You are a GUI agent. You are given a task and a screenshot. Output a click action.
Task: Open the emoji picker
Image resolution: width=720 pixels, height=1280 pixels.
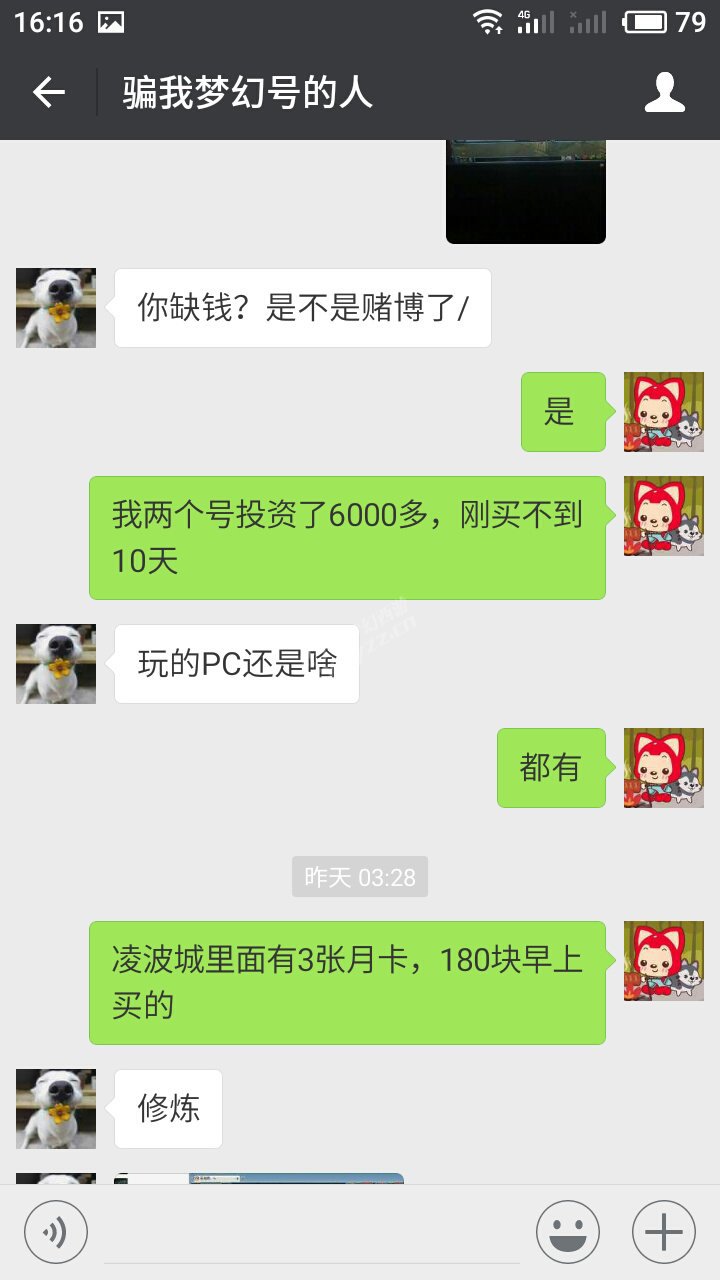click(x=568, y=1232)
